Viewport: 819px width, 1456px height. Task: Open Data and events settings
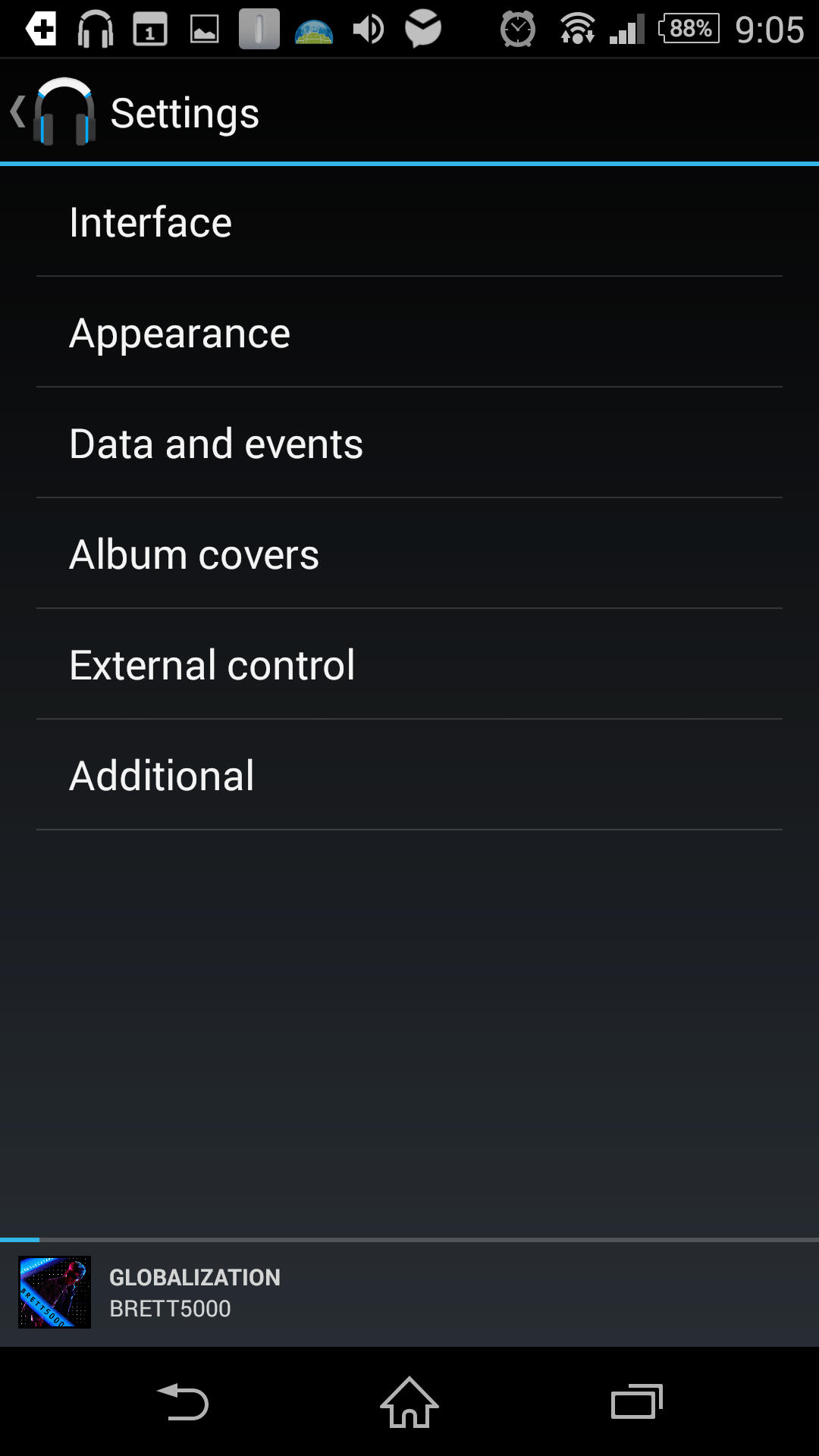point(409,443)
